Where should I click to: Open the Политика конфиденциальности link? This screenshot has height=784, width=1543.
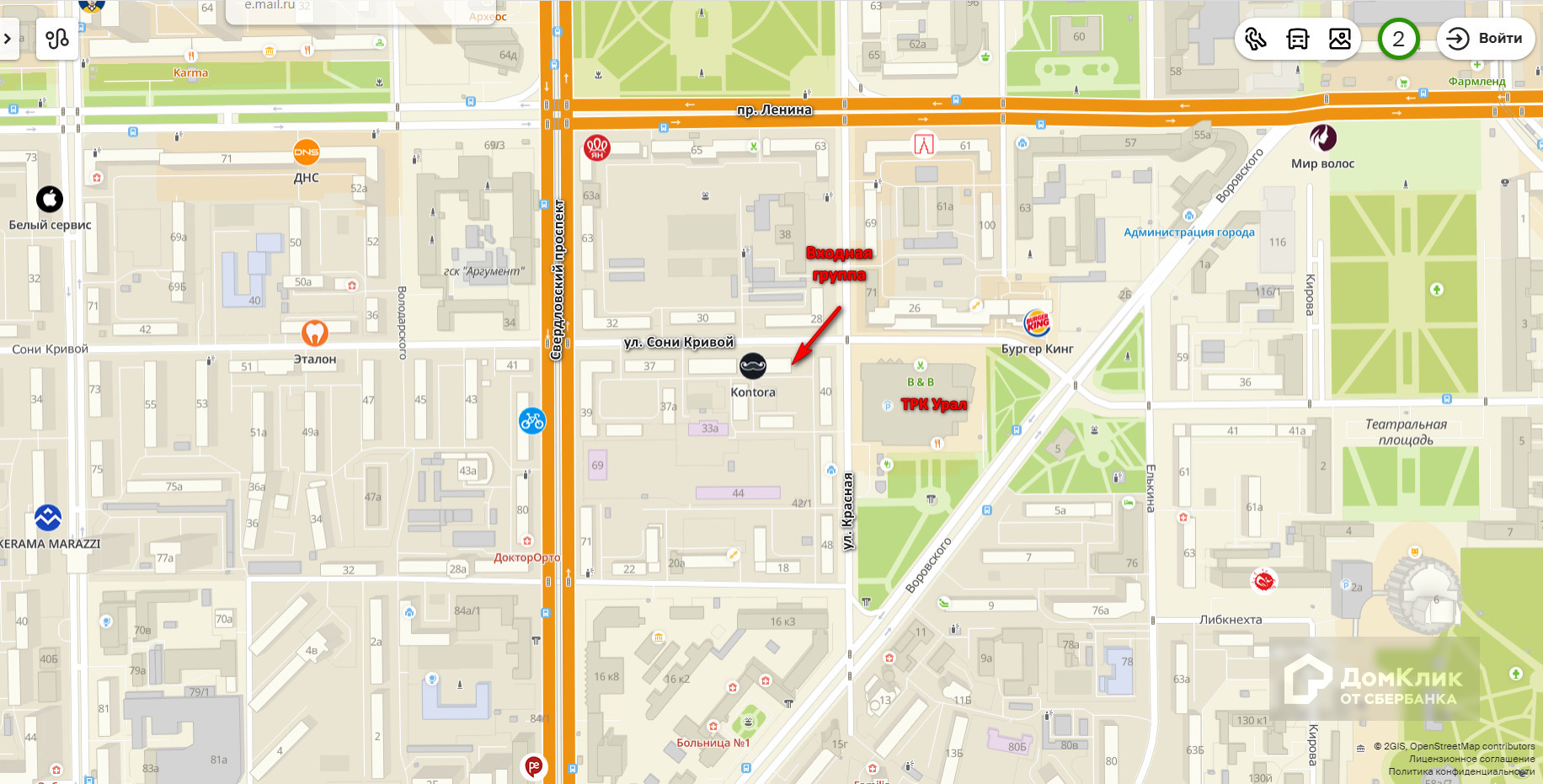click(x=1461, y=771)
